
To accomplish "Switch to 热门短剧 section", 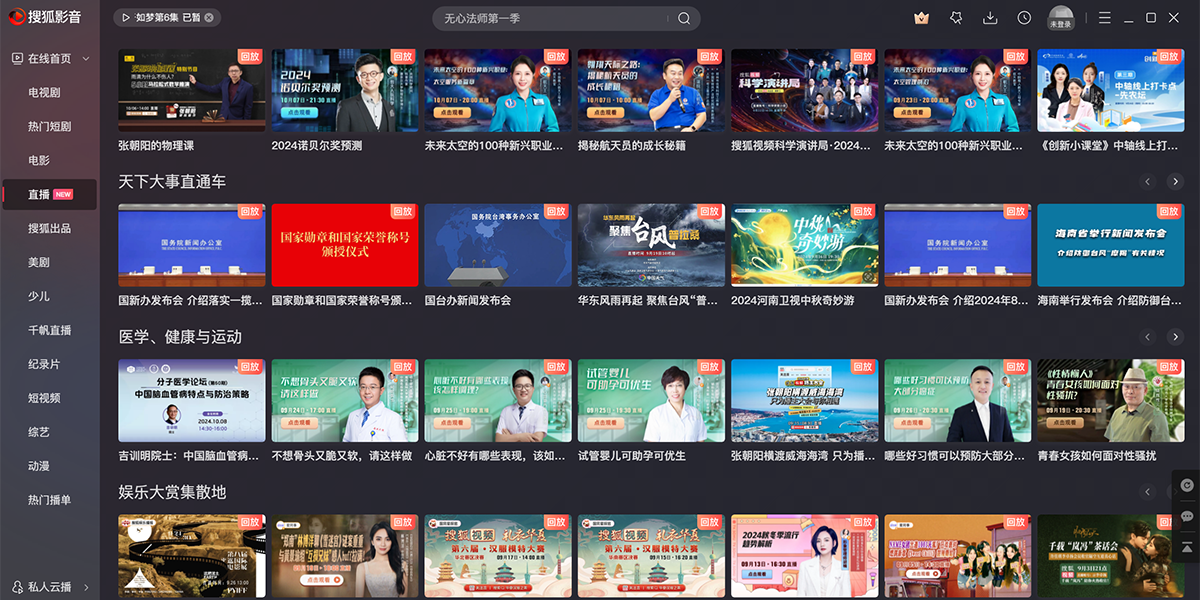I will click(50, 127).
